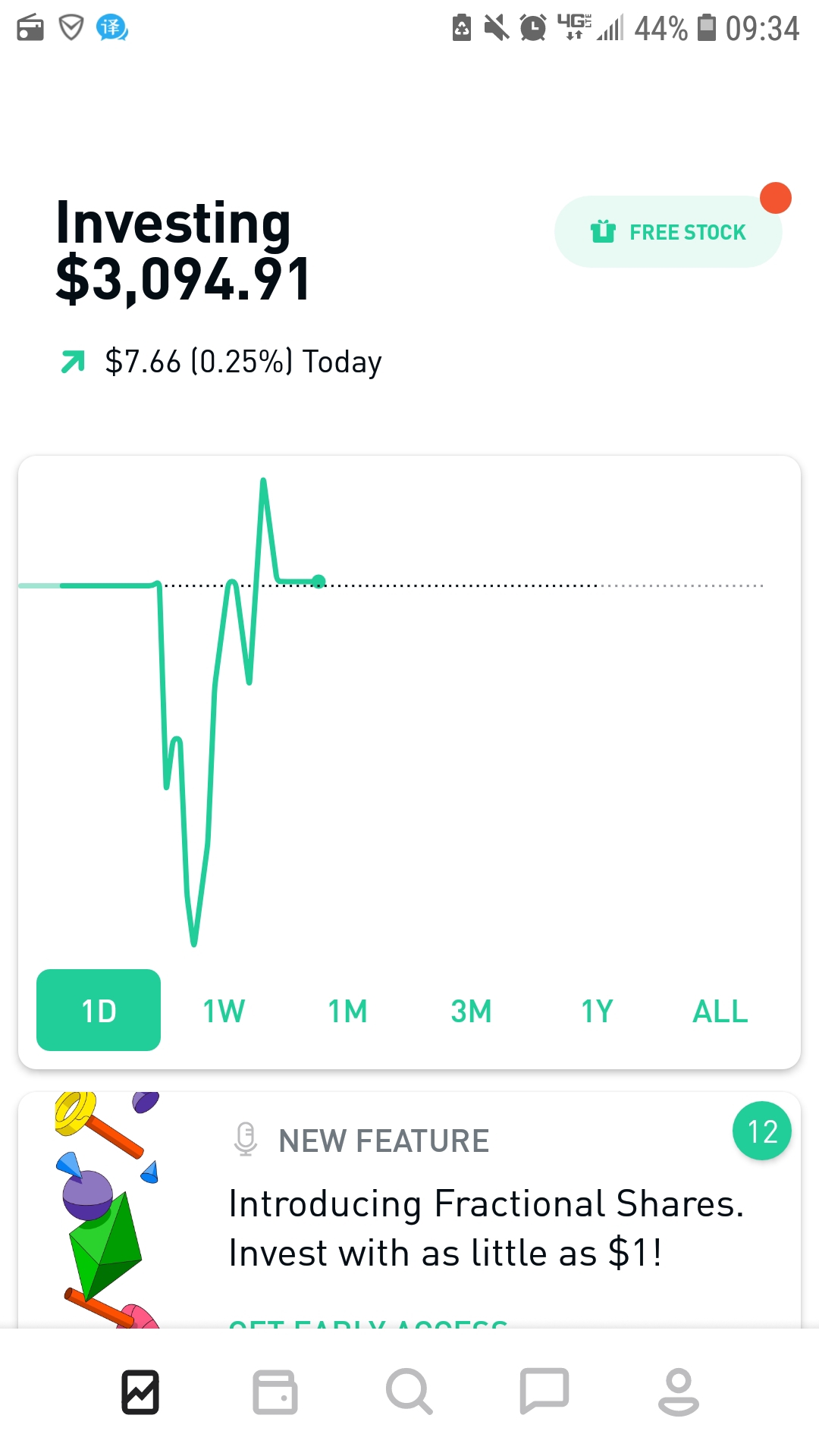Screen dimensions: 819x1456
Task: Open the search tab
Action: pos(409,1392)
